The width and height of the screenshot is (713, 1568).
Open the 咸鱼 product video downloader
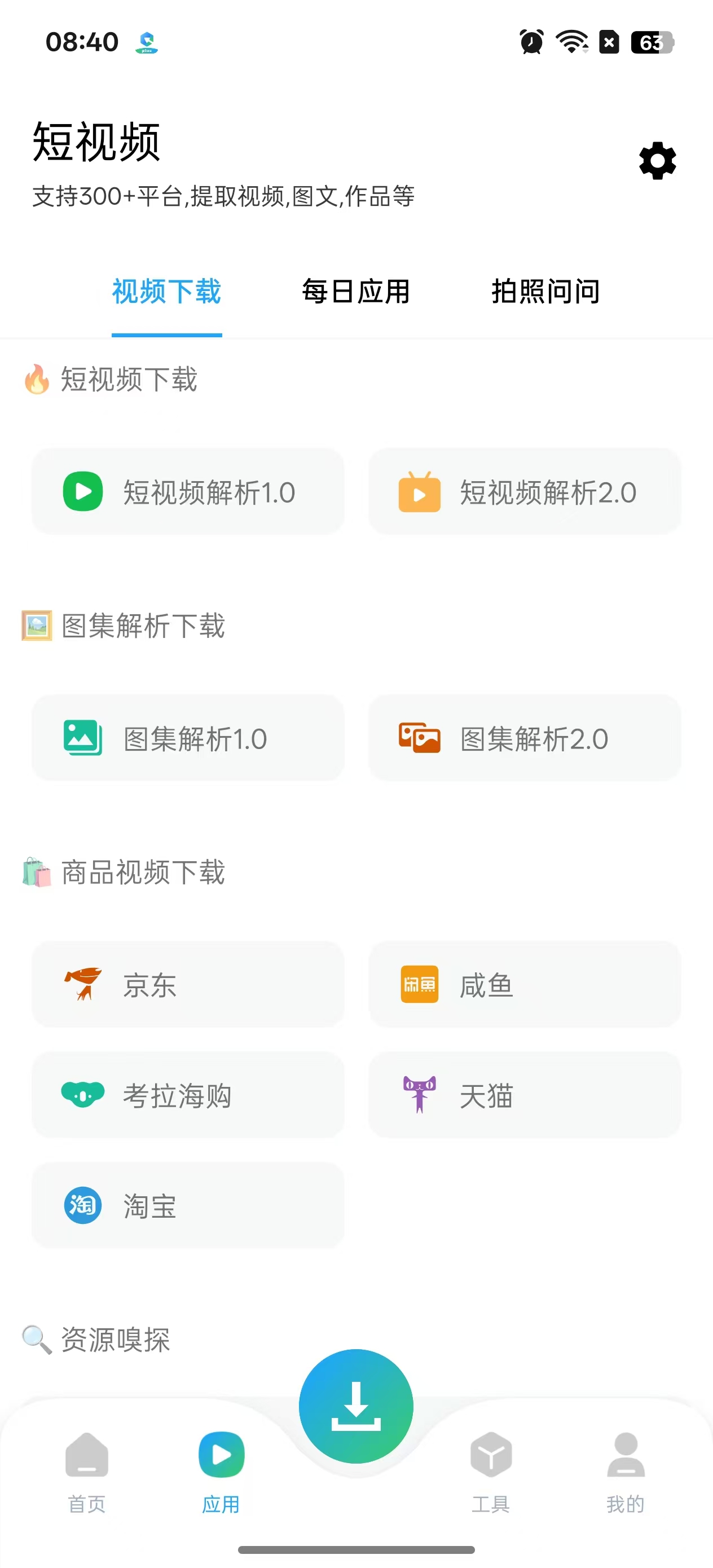click(523, 984)
